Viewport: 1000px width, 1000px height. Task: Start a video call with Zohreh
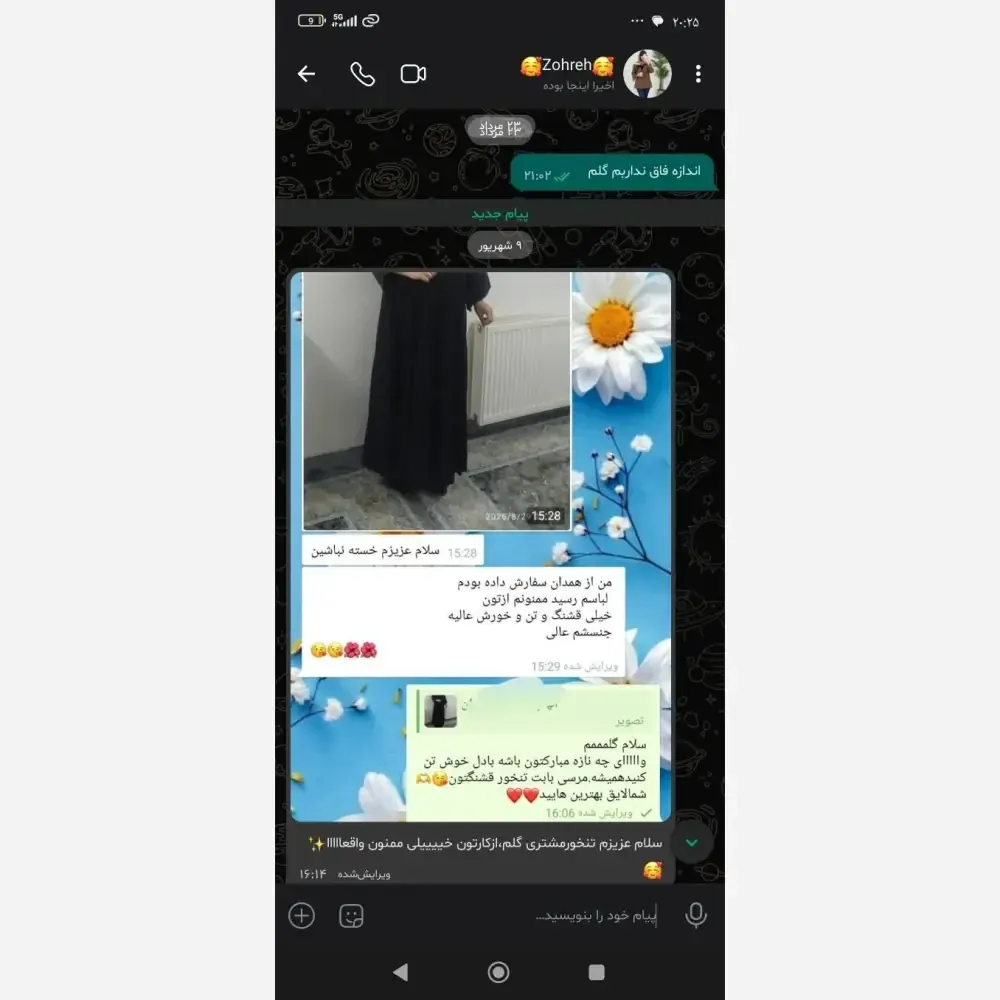tap(413, 74)
